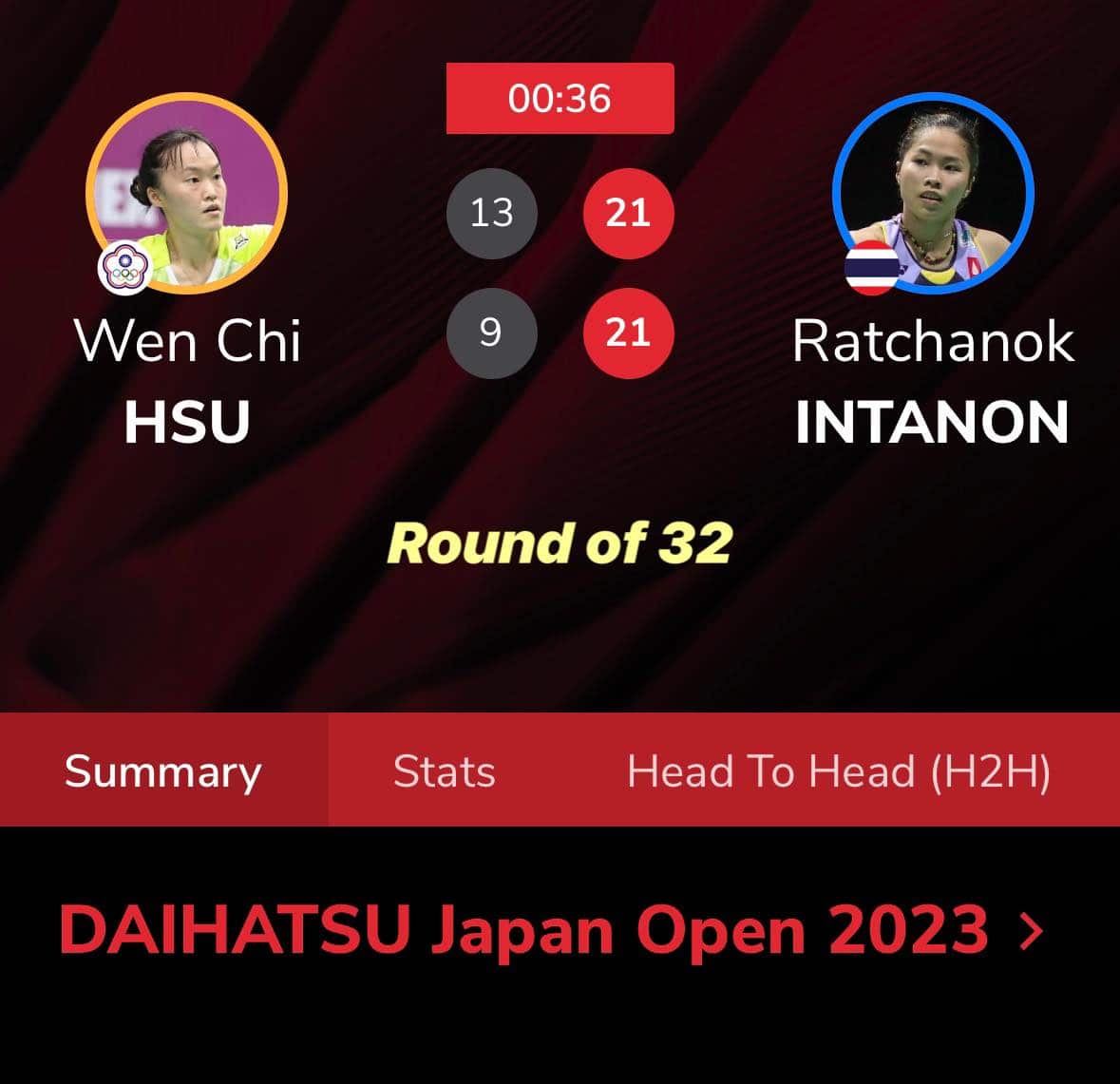1120x1084 pixels.
Task: View Wen Chi Hsu's player profile
Action: (x=186, y=194)
